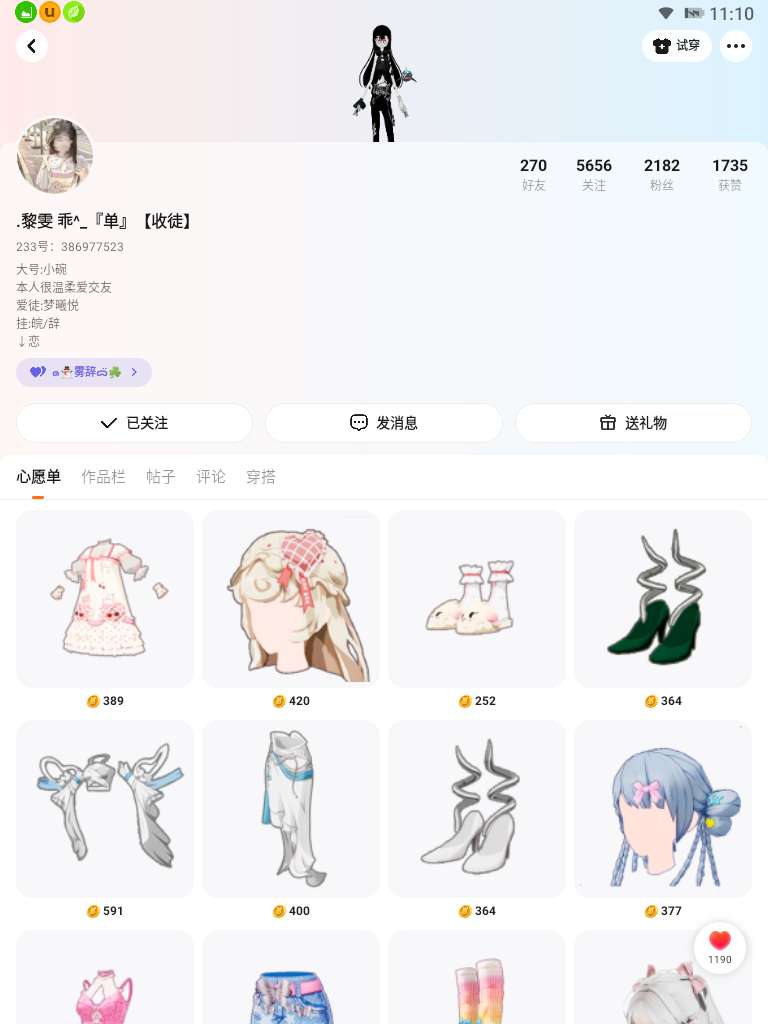Viewport: 768px width, 1024px height.
Task: Switch to the 评论 tab
Action: coord(211,477)
